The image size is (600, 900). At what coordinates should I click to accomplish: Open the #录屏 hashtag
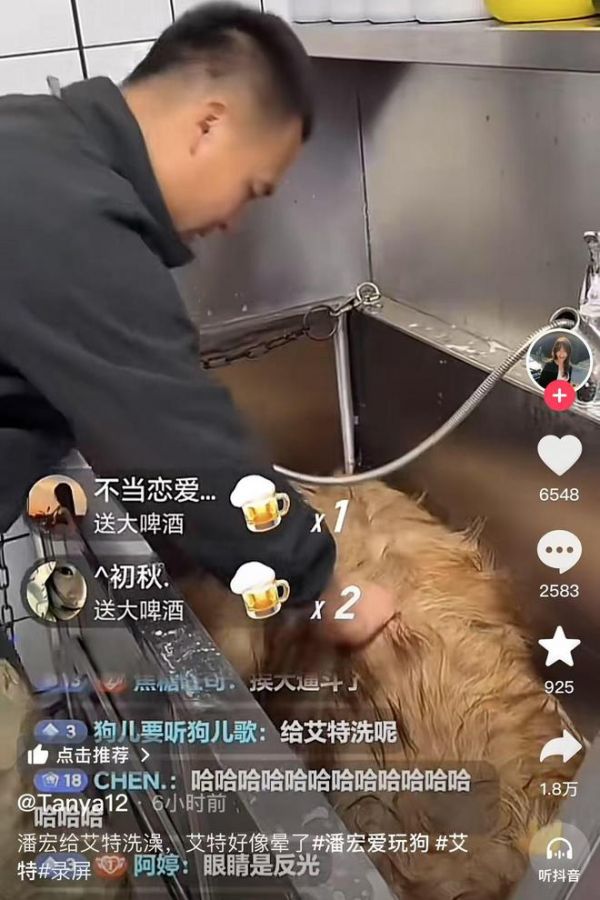tap(66, 868)
